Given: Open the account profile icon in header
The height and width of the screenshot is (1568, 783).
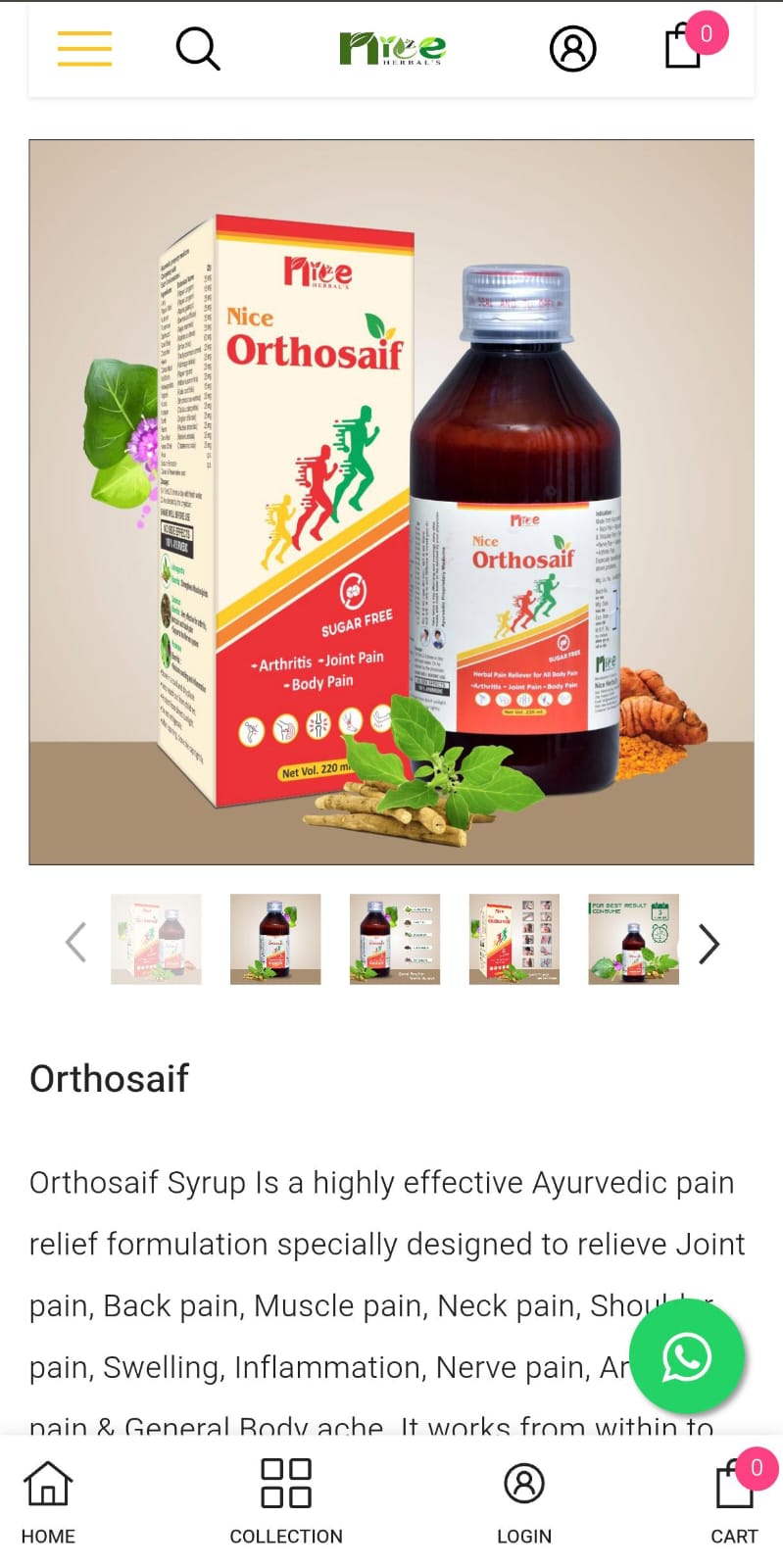Looking at the screenshot, I should point(572,48).
